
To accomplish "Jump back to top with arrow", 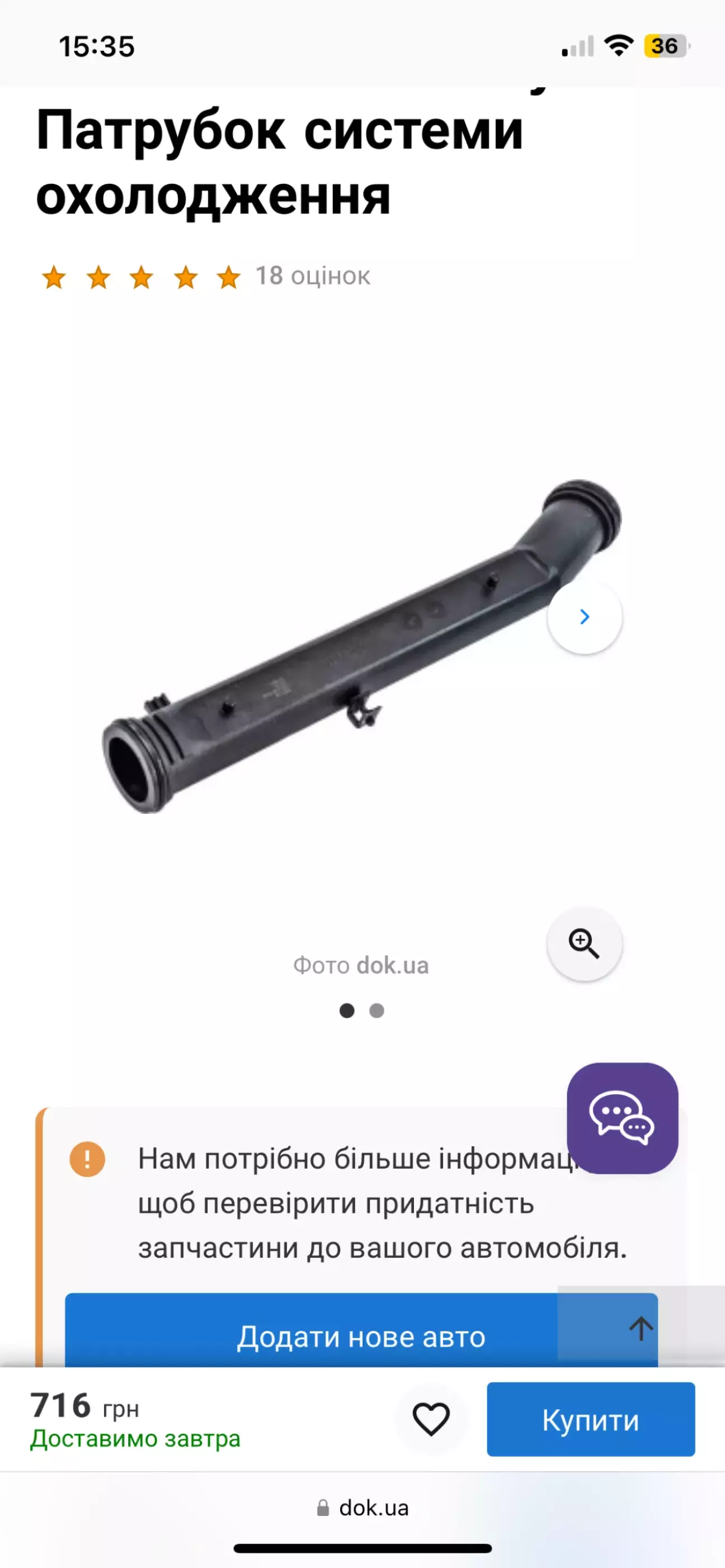I will click(x=641, y=1328).
